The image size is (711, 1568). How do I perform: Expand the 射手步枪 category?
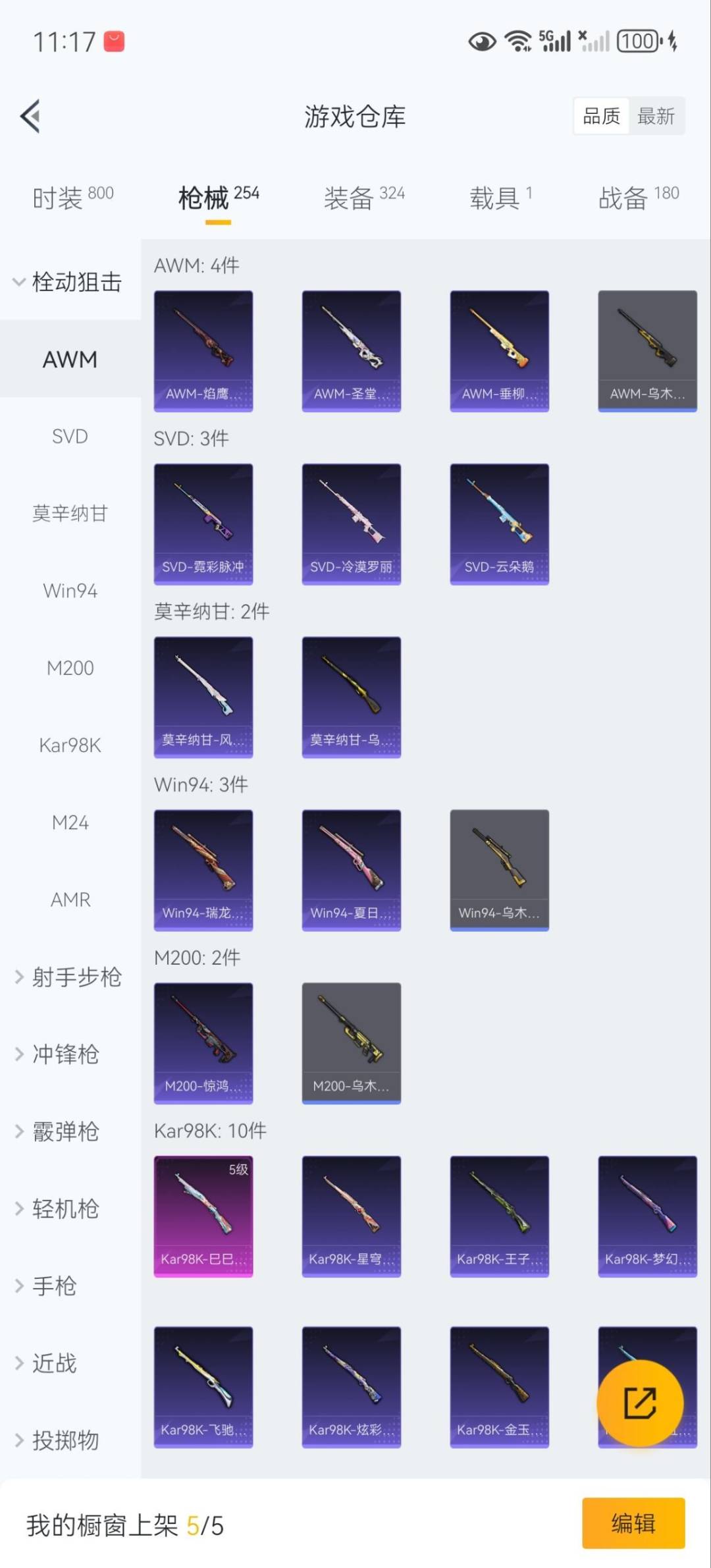76,978
